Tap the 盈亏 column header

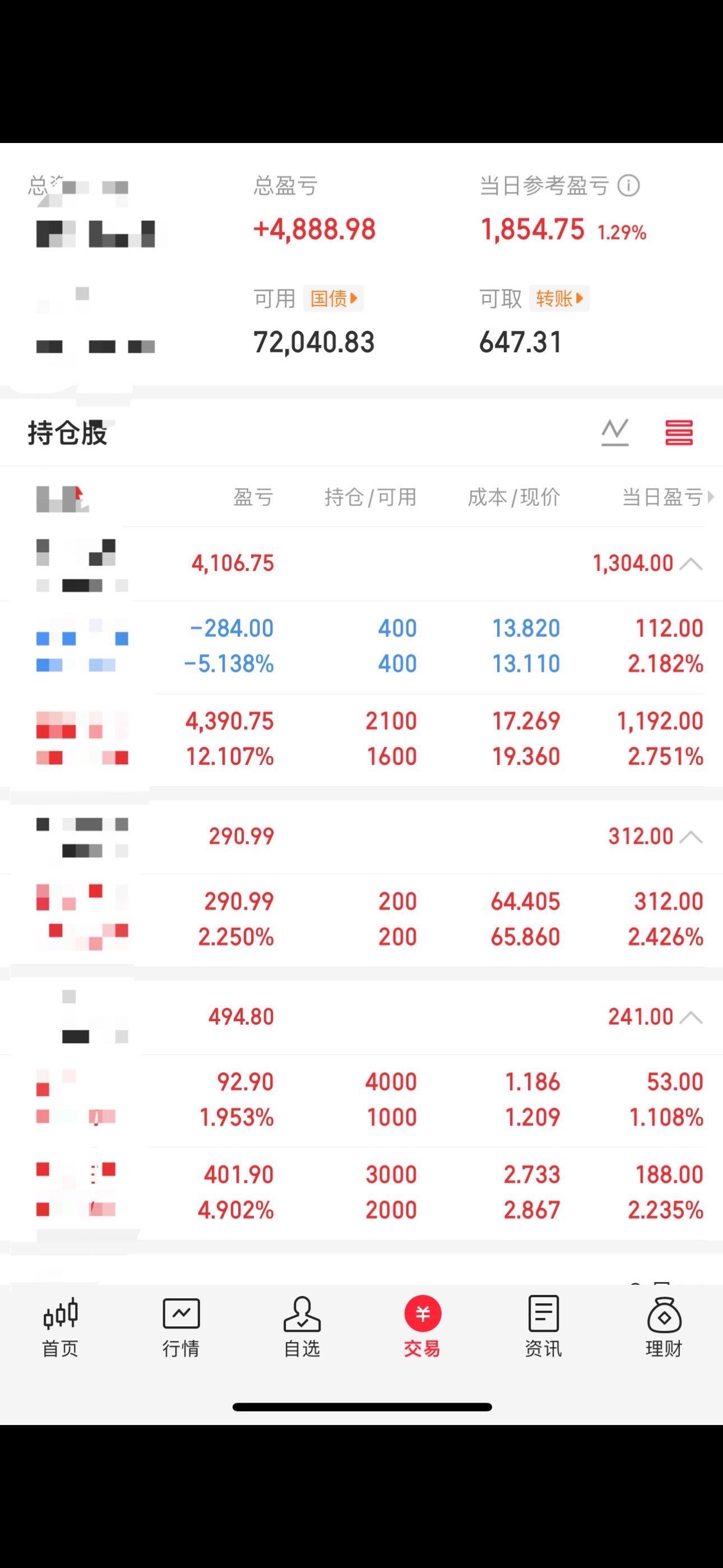(x=254, y=498)
